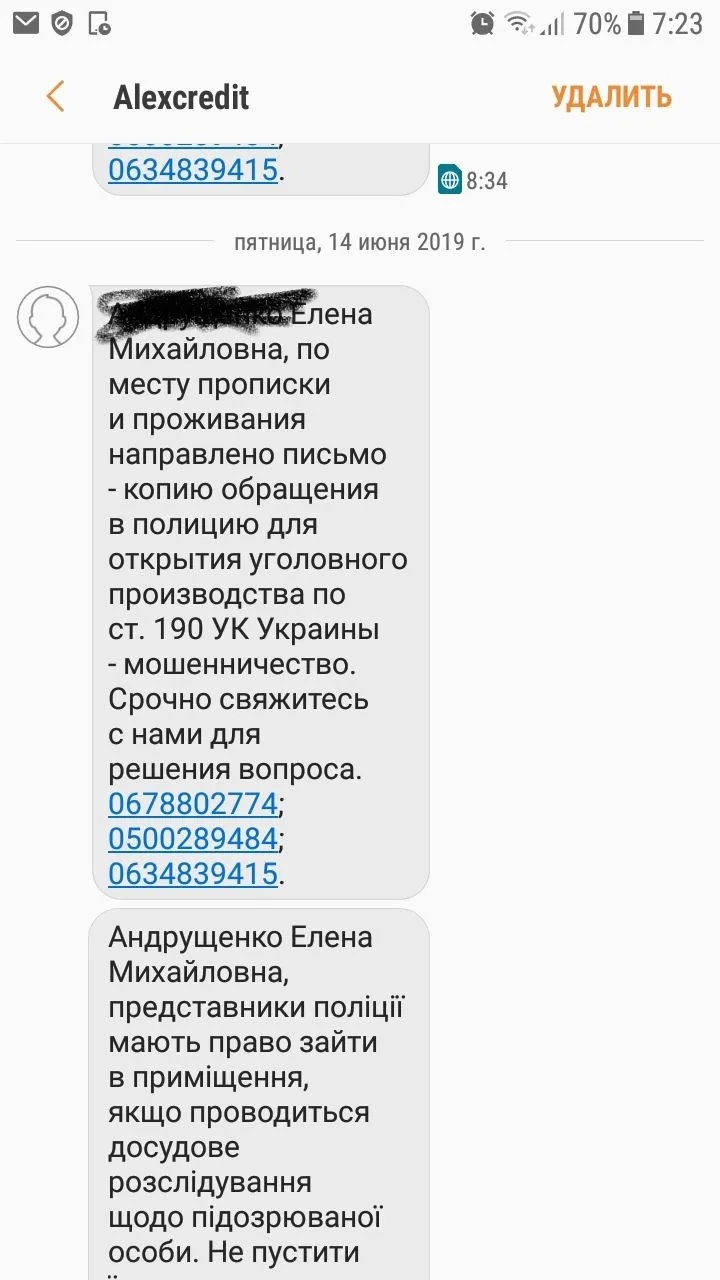Go back from the Alexcredit conversation
Viewport: 720px width, 1280px height.
point(56,97)
